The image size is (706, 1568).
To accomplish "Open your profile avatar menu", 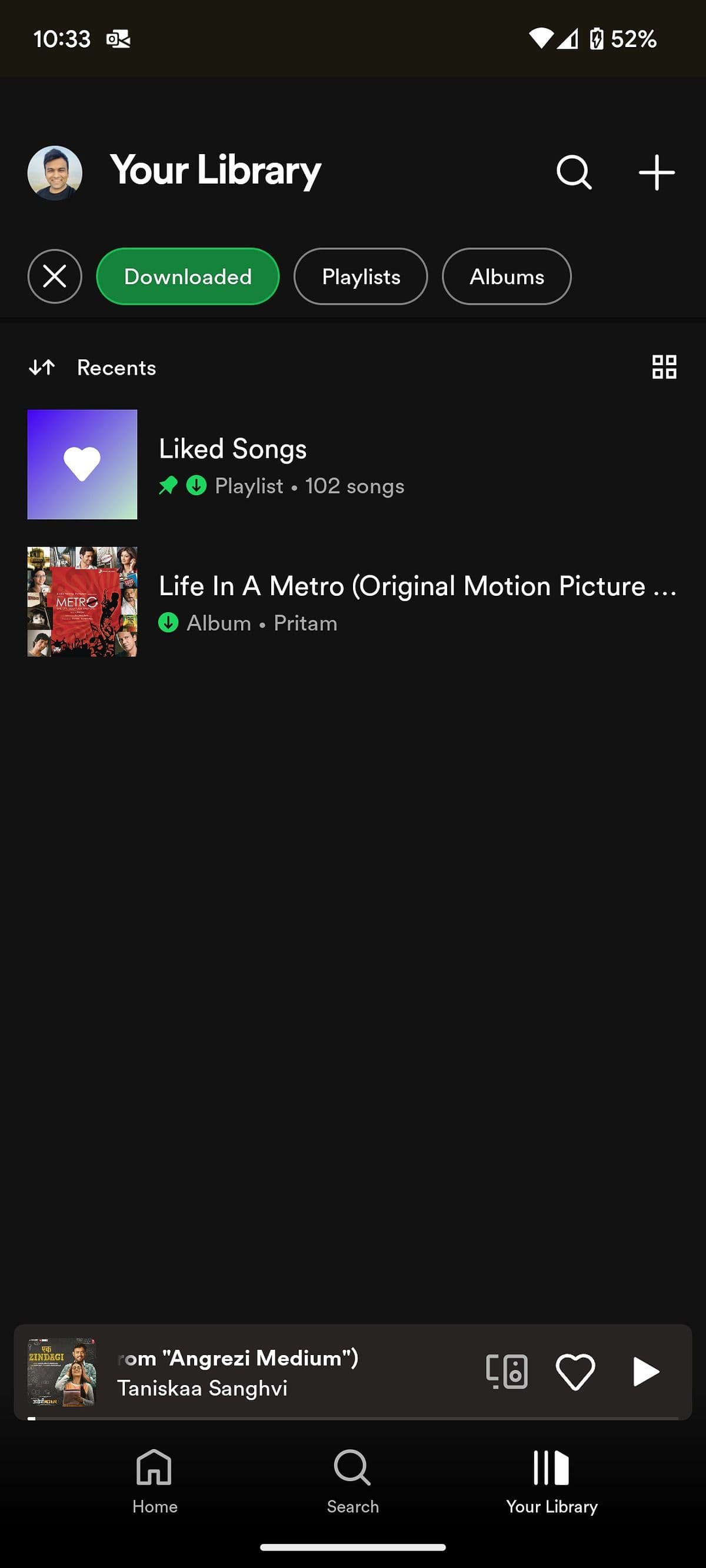I will point(54,172).
